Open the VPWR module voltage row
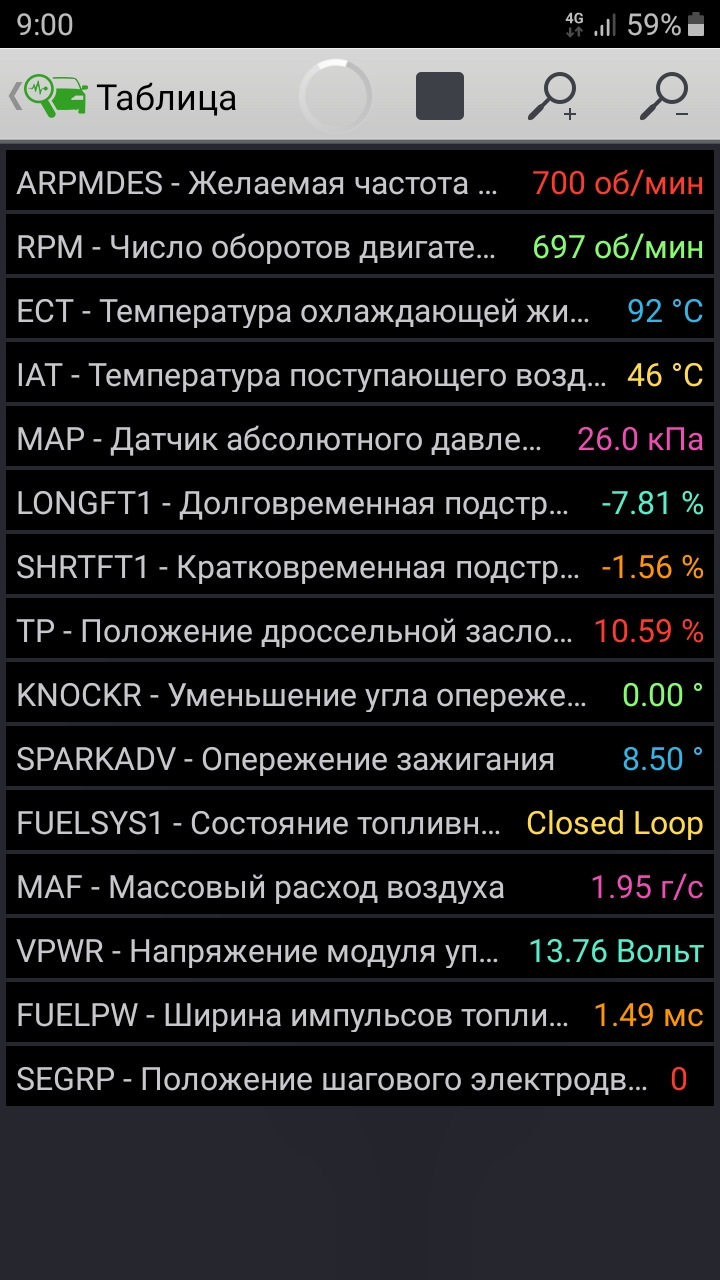The image size is (720, 1280). click(360, 952)
